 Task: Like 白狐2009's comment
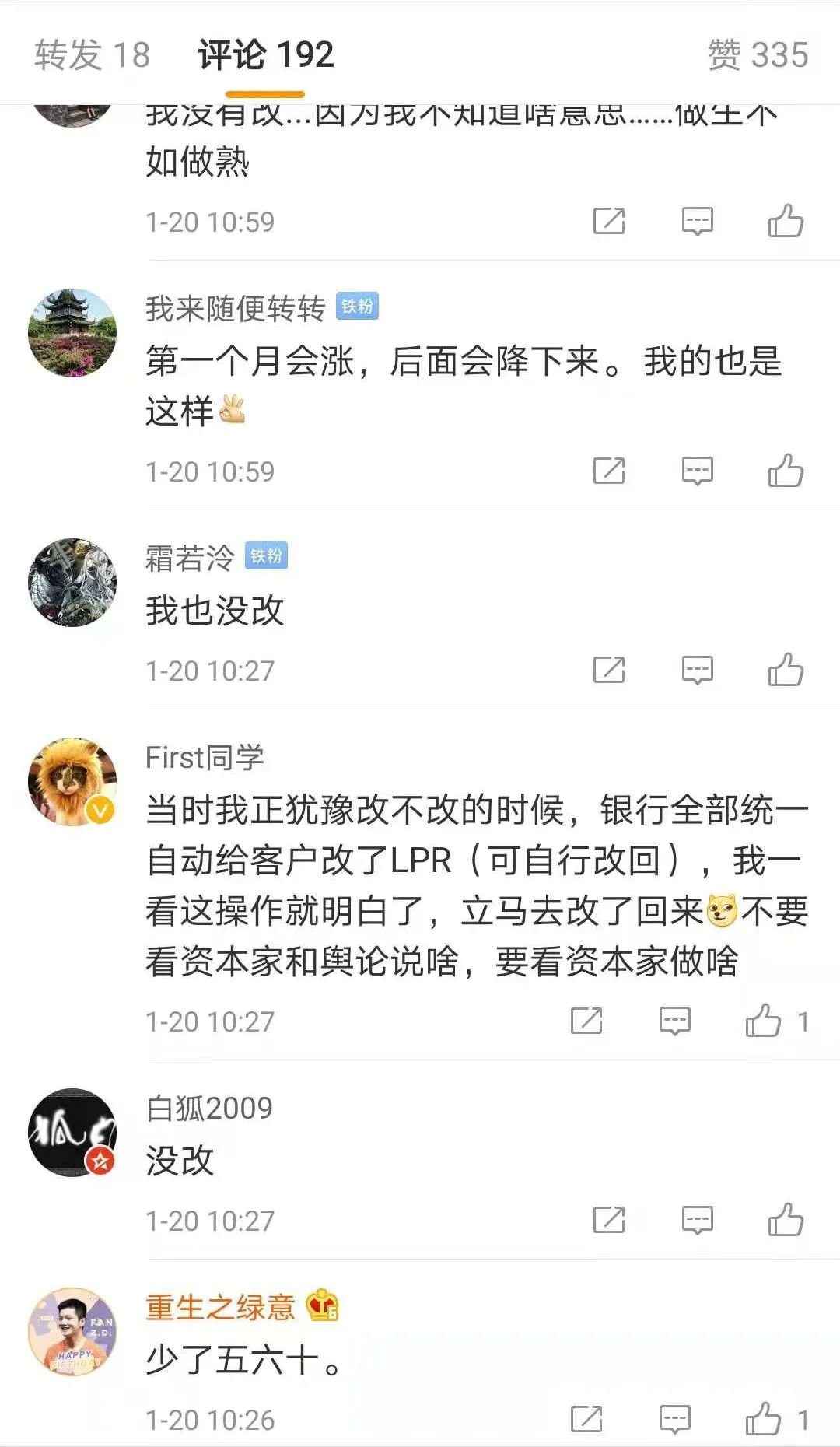(786, 1220)
